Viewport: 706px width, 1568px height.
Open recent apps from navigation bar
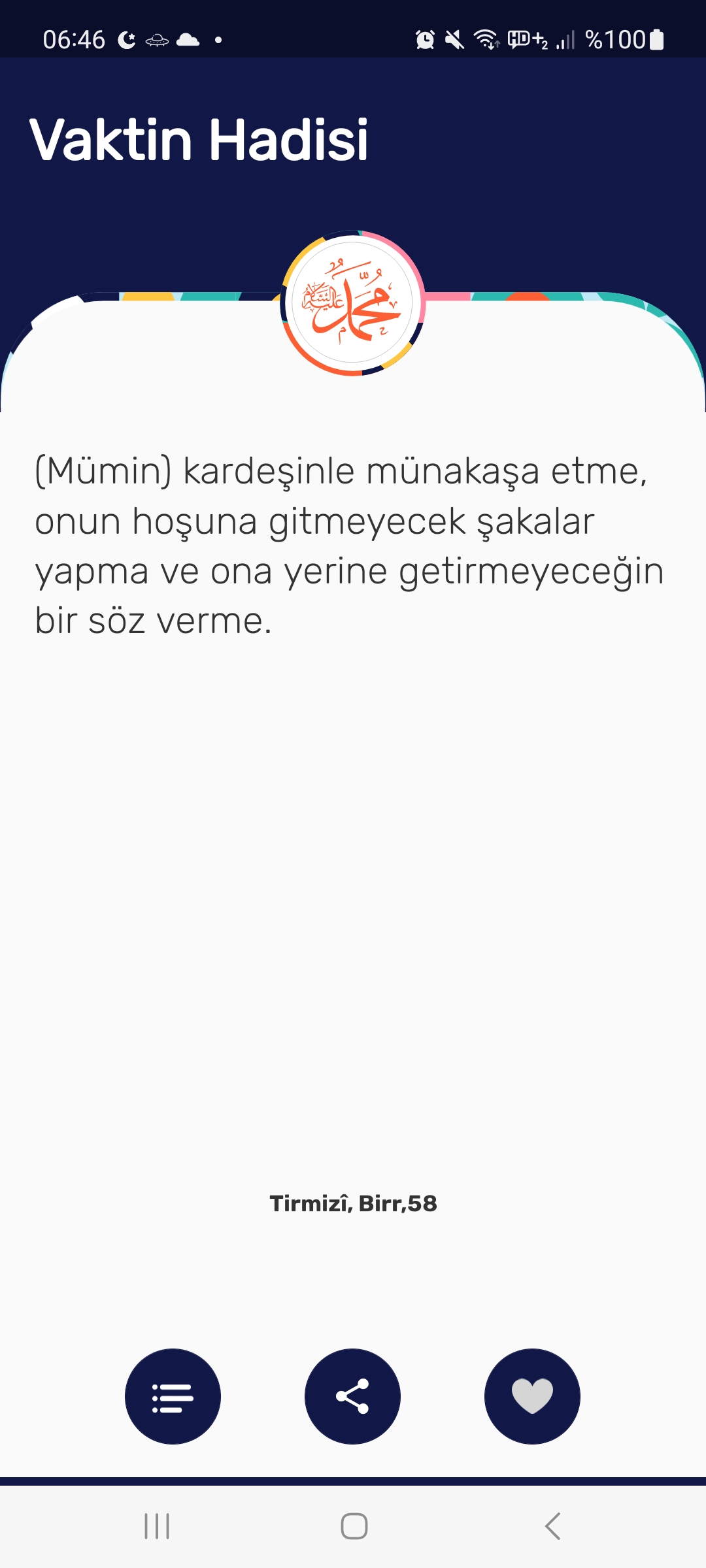(157, 1526)
